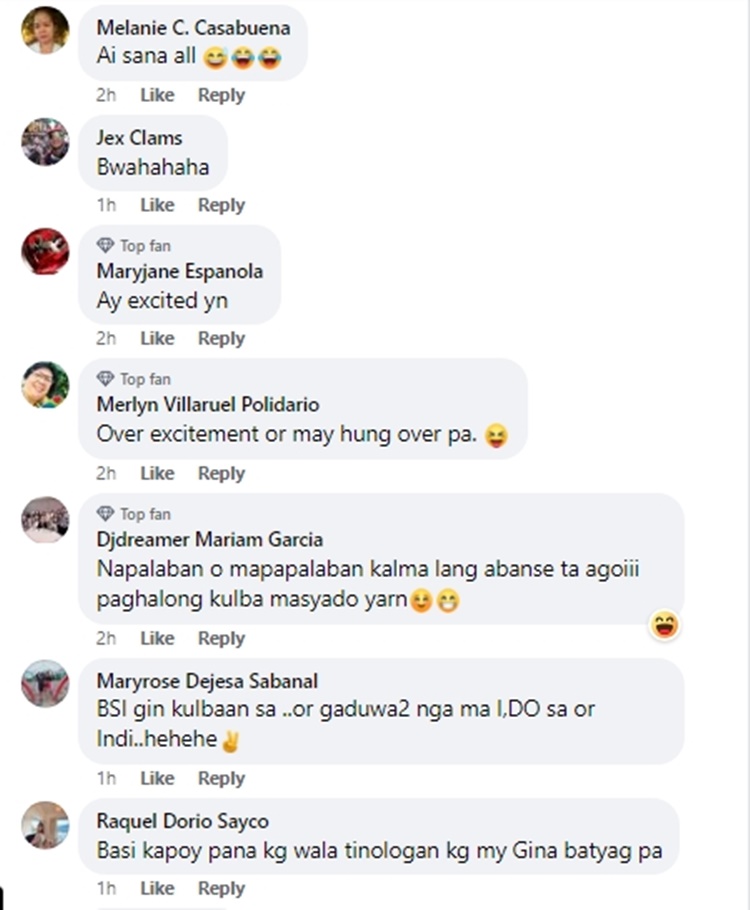Reply to Merlyn Villaruel Polidario's comment
Screen dimensions: 750x910
pyautogui.click(x=221, y=473)
